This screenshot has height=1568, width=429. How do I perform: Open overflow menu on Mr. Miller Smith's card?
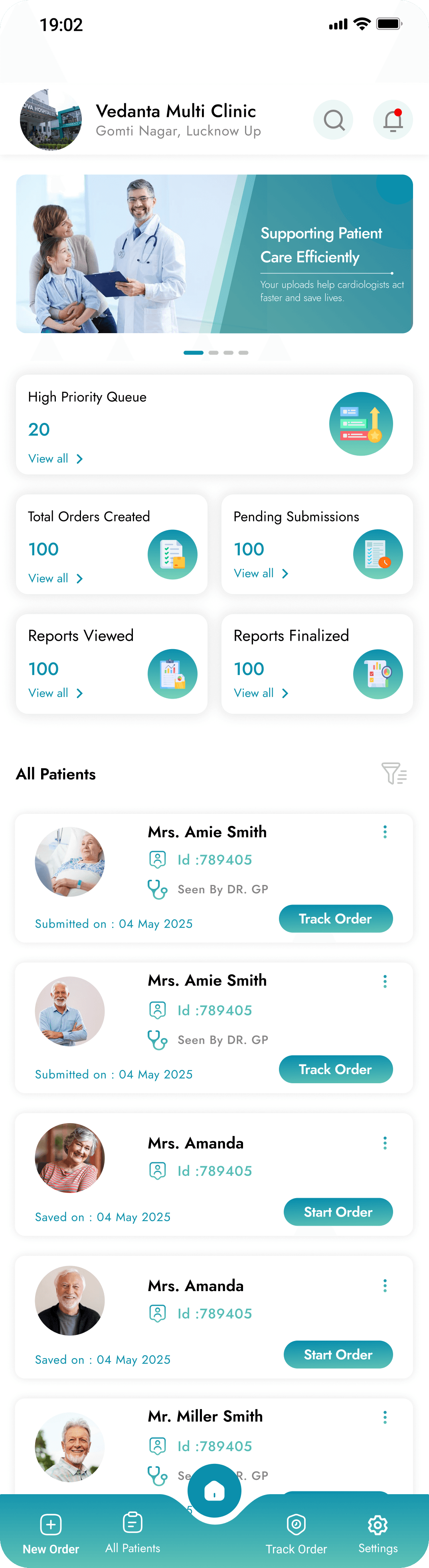pyautogui.click(x=385, y=1417)
